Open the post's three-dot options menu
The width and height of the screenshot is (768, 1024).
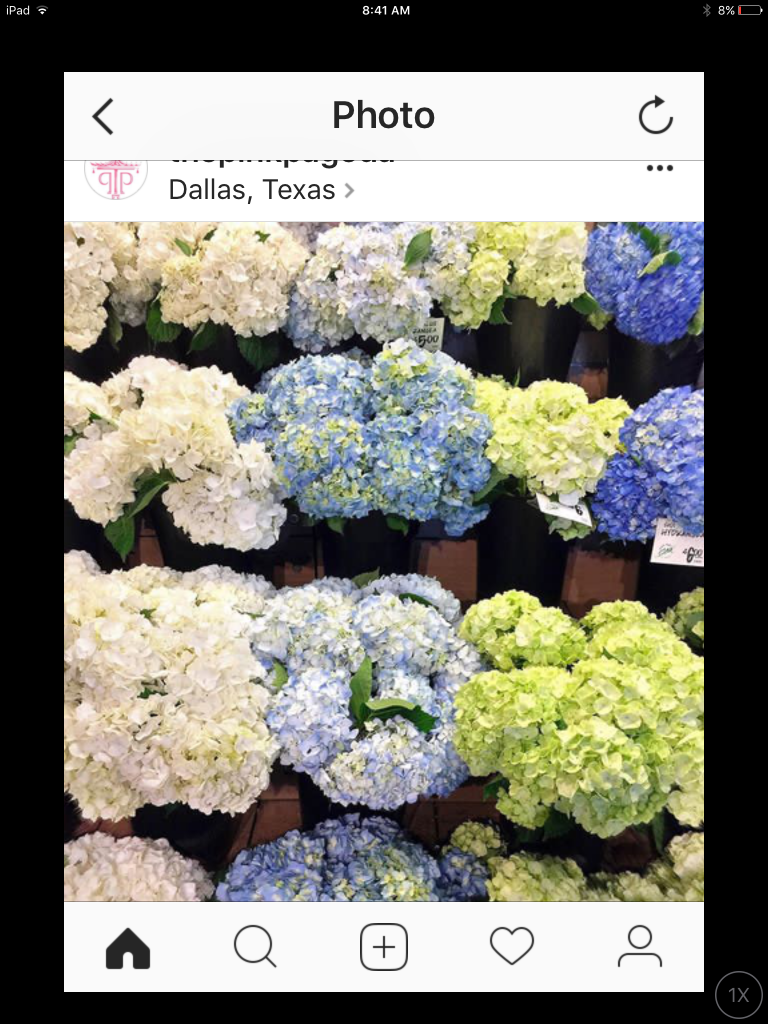pos(659,168)
